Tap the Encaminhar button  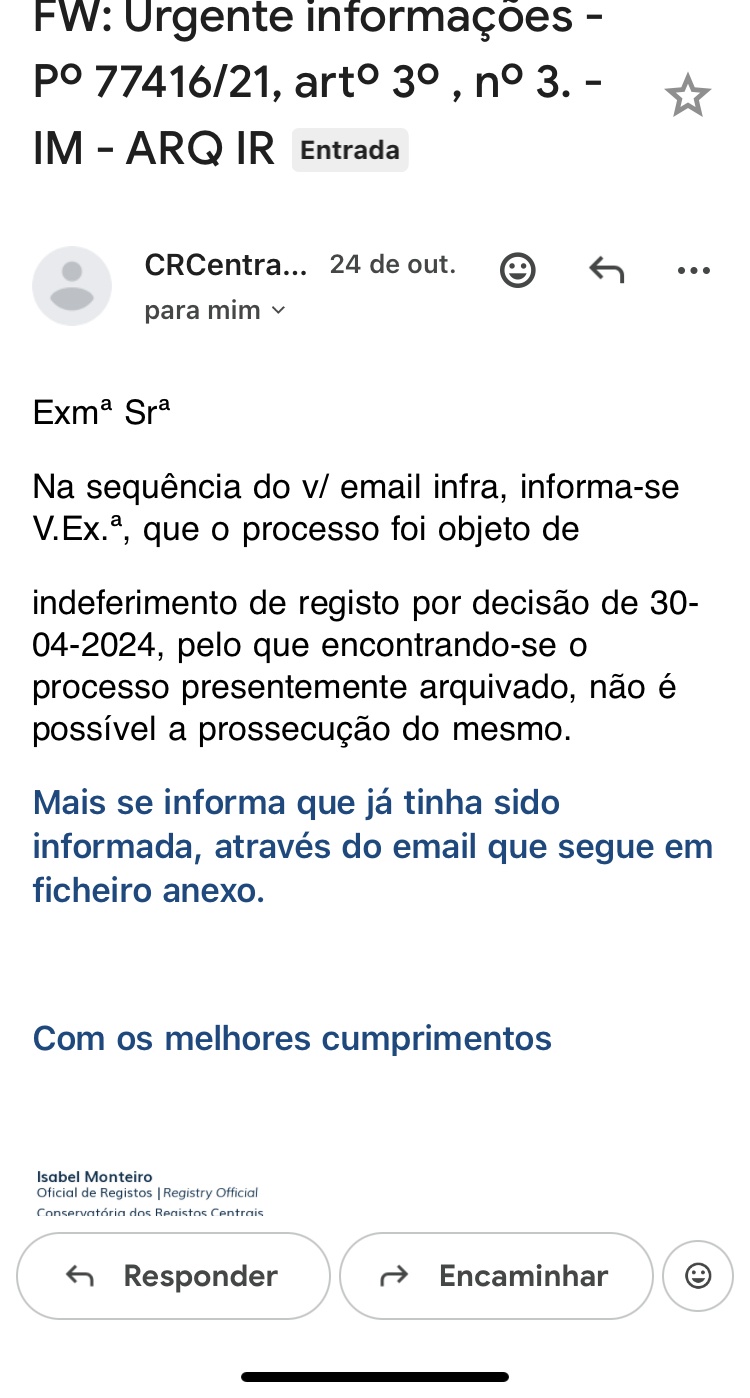click(x=496, y=1276)
